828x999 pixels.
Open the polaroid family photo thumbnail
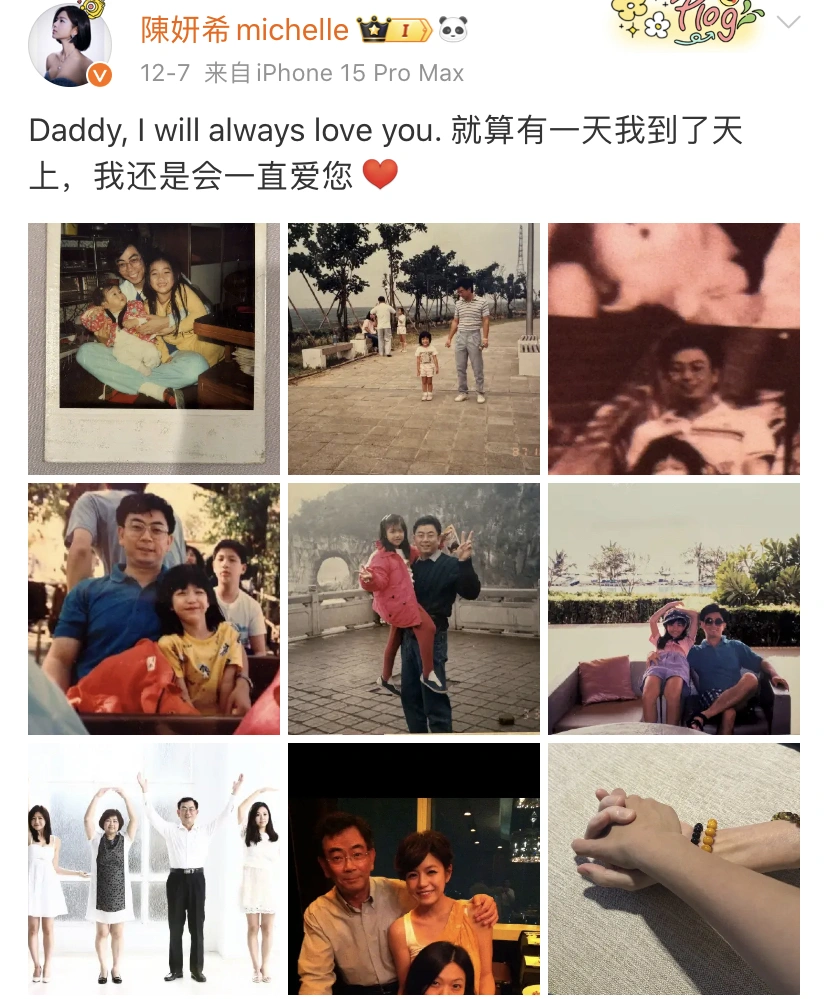click(x=154, y=348)
